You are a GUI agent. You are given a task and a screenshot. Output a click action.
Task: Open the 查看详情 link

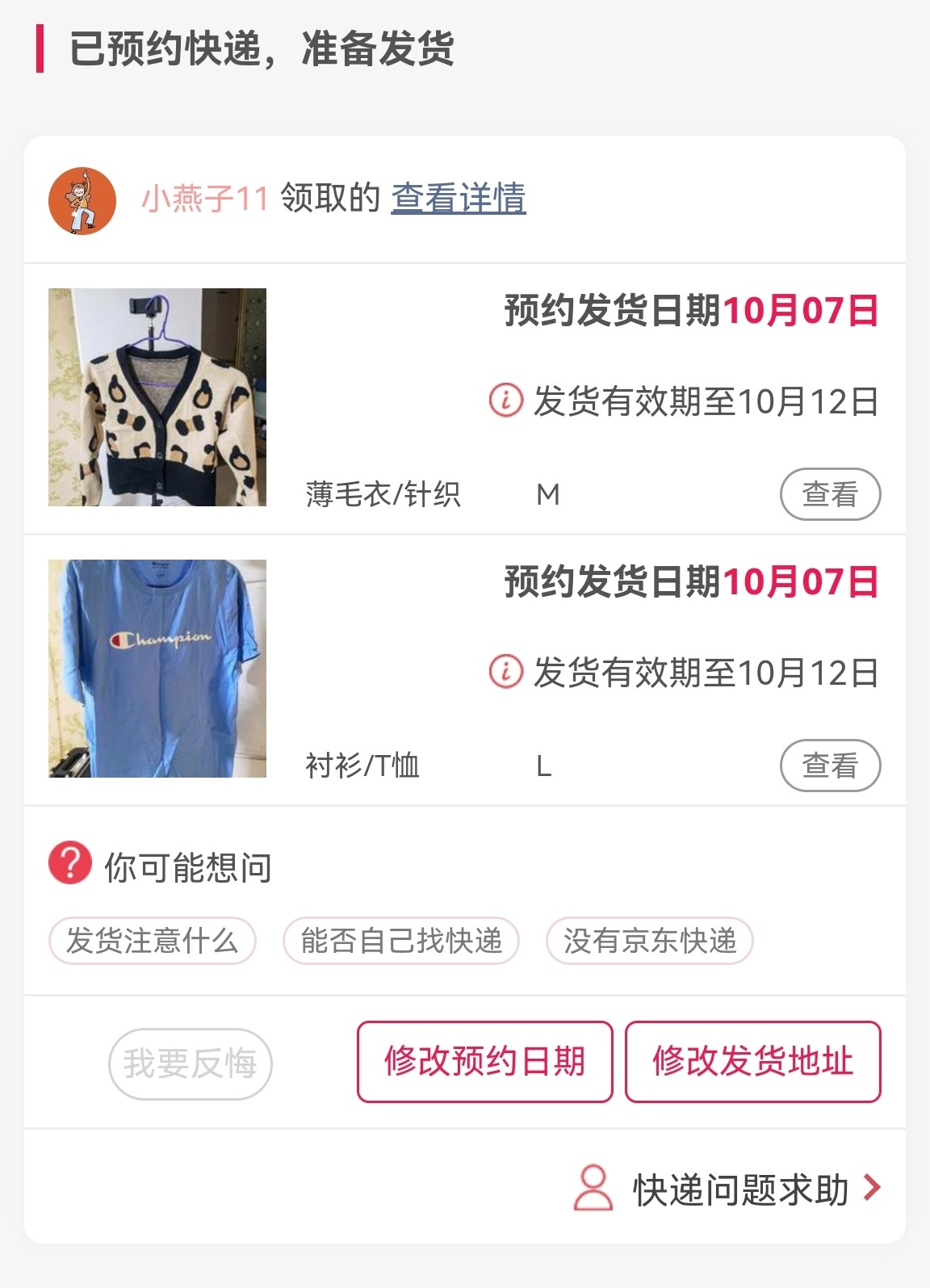coord(459,199)
